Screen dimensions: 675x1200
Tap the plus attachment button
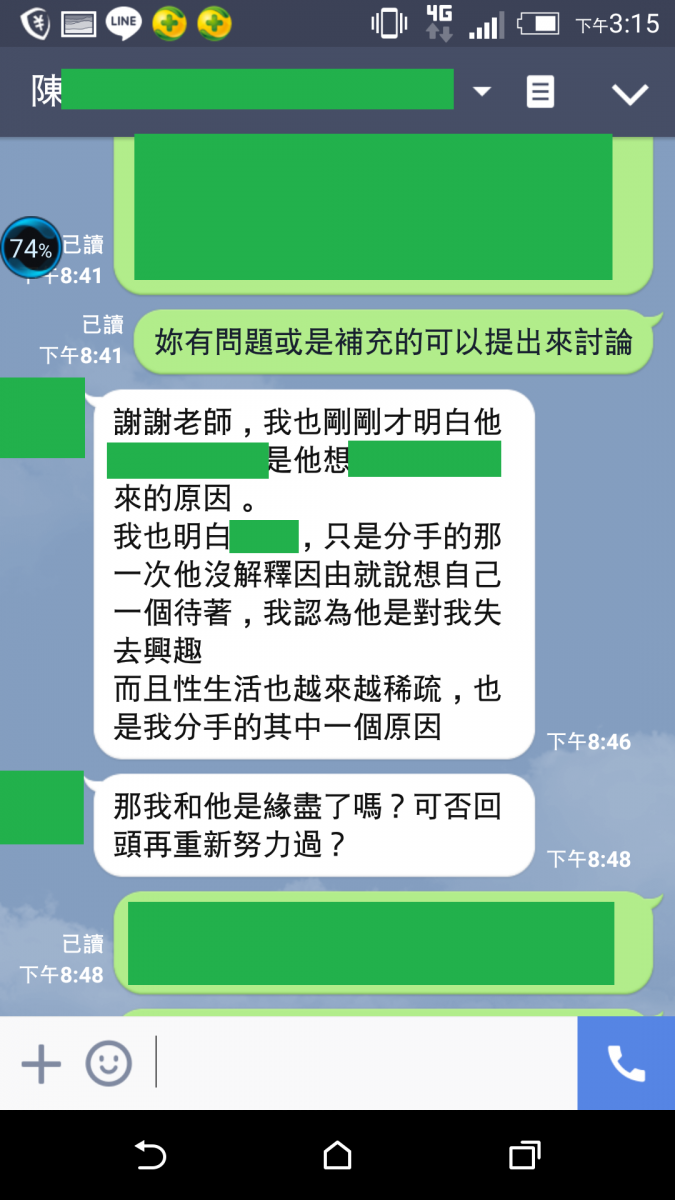41,1064
